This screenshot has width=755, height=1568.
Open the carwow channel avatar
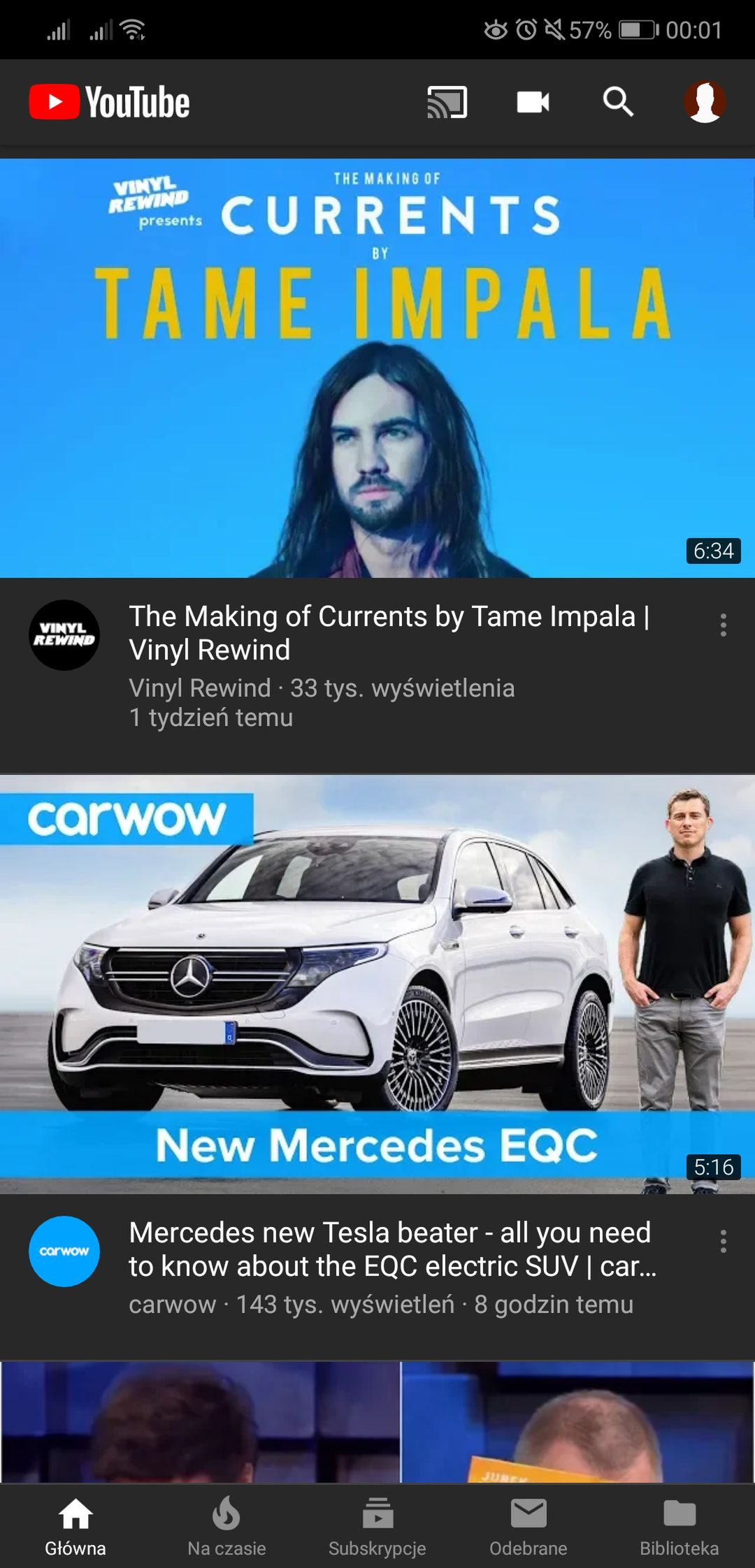[64, 1251]
